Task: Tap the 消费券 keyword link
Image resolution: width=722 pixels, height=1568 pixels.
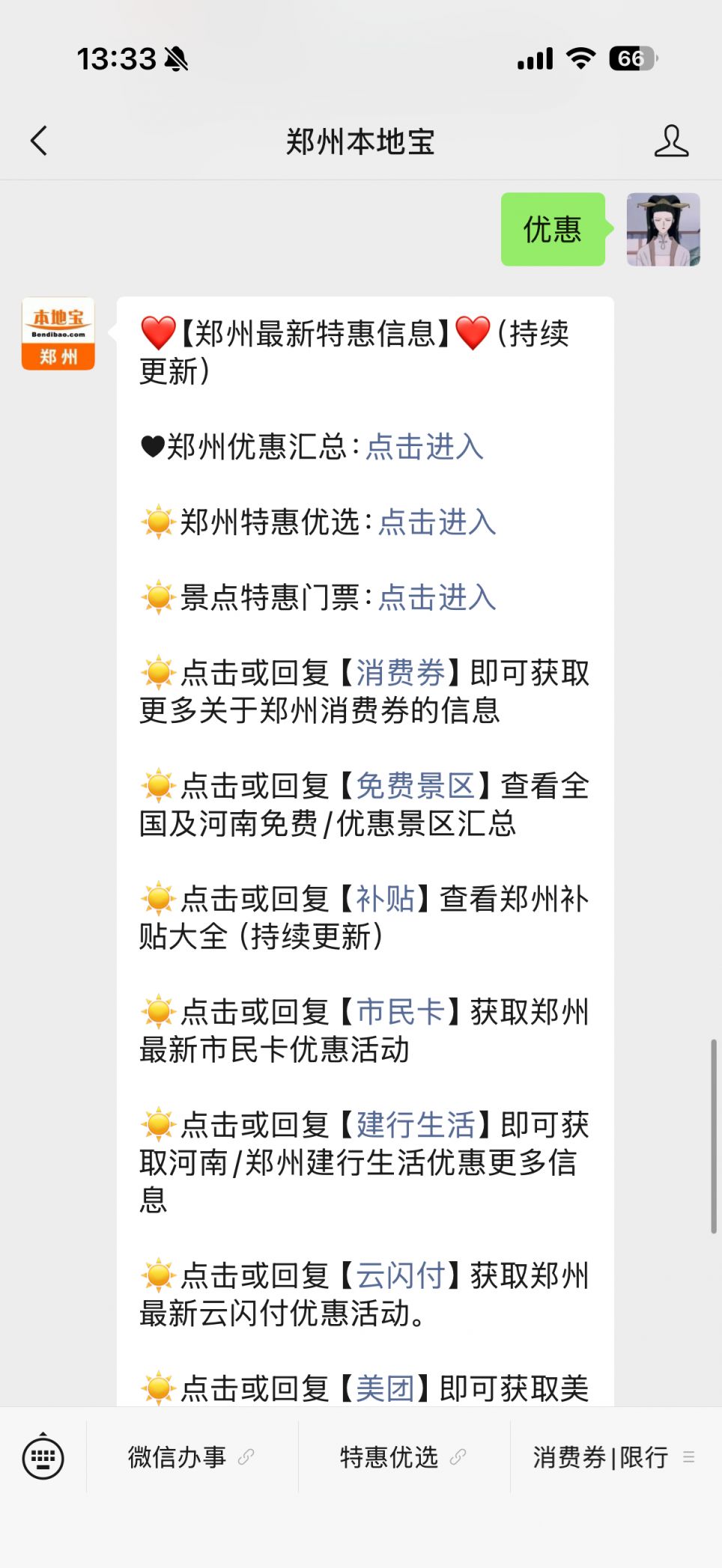Action: click(401, 673)
